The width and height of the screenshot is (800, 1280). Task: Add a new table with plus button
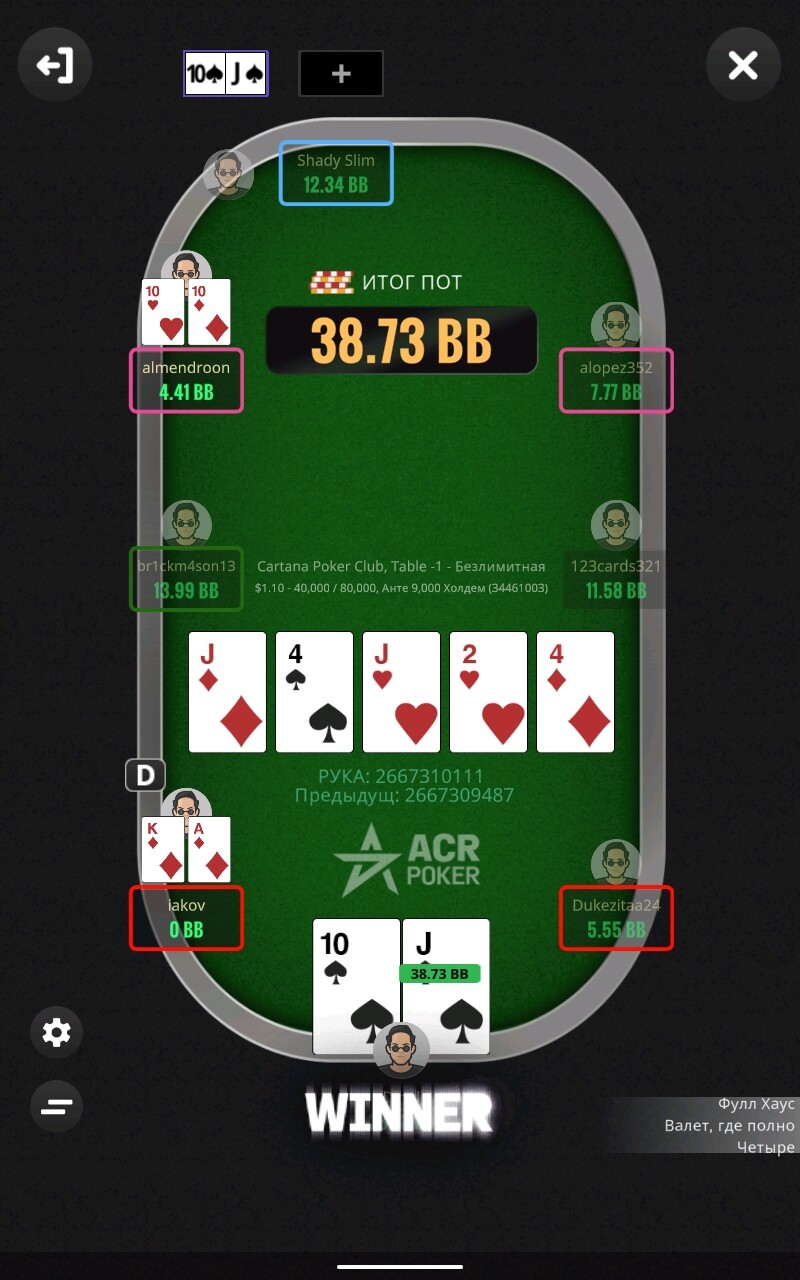pyautogui.click(x=341, y=74)
